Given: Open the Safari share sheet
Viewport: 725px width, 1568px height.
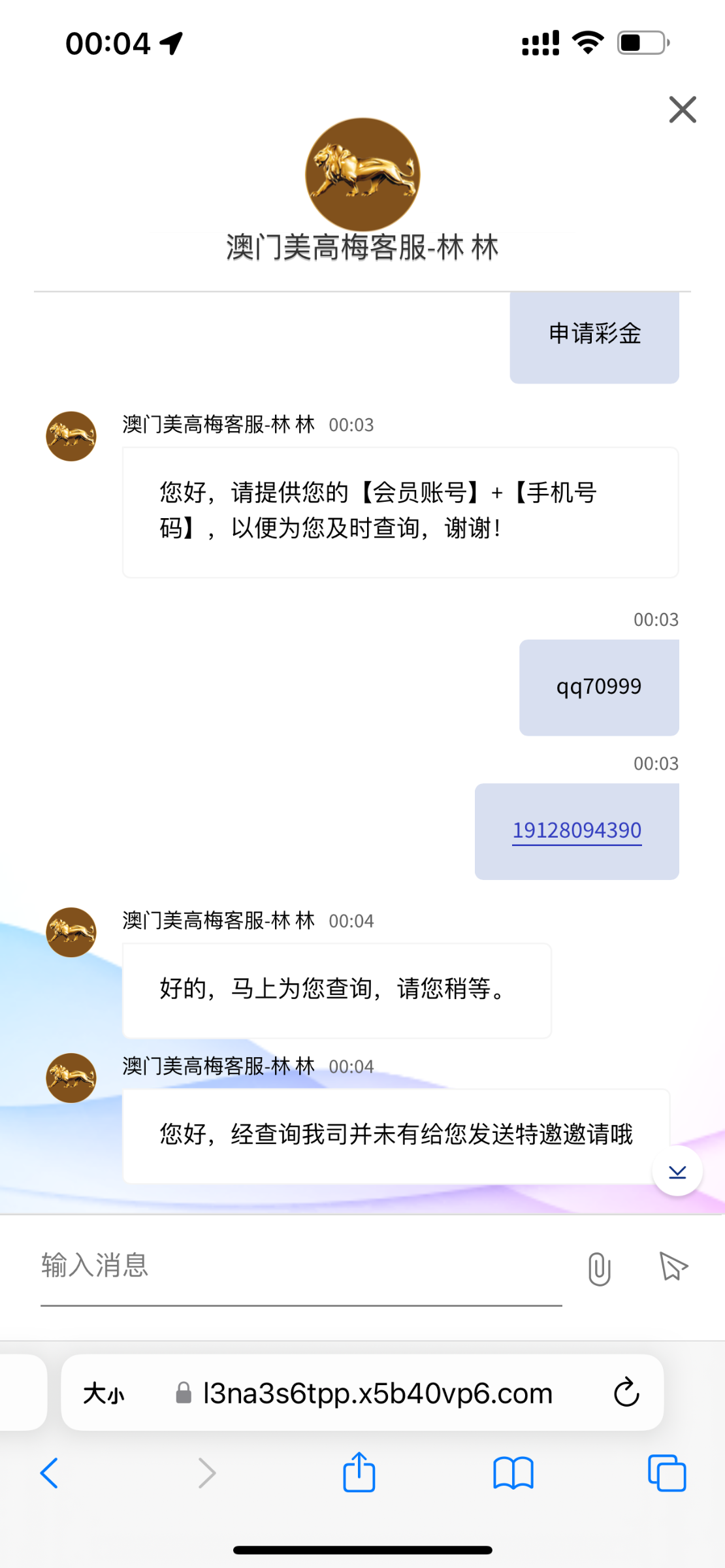Looking at the screenshot, I should pyautogui.click(x=359, y=1471).
